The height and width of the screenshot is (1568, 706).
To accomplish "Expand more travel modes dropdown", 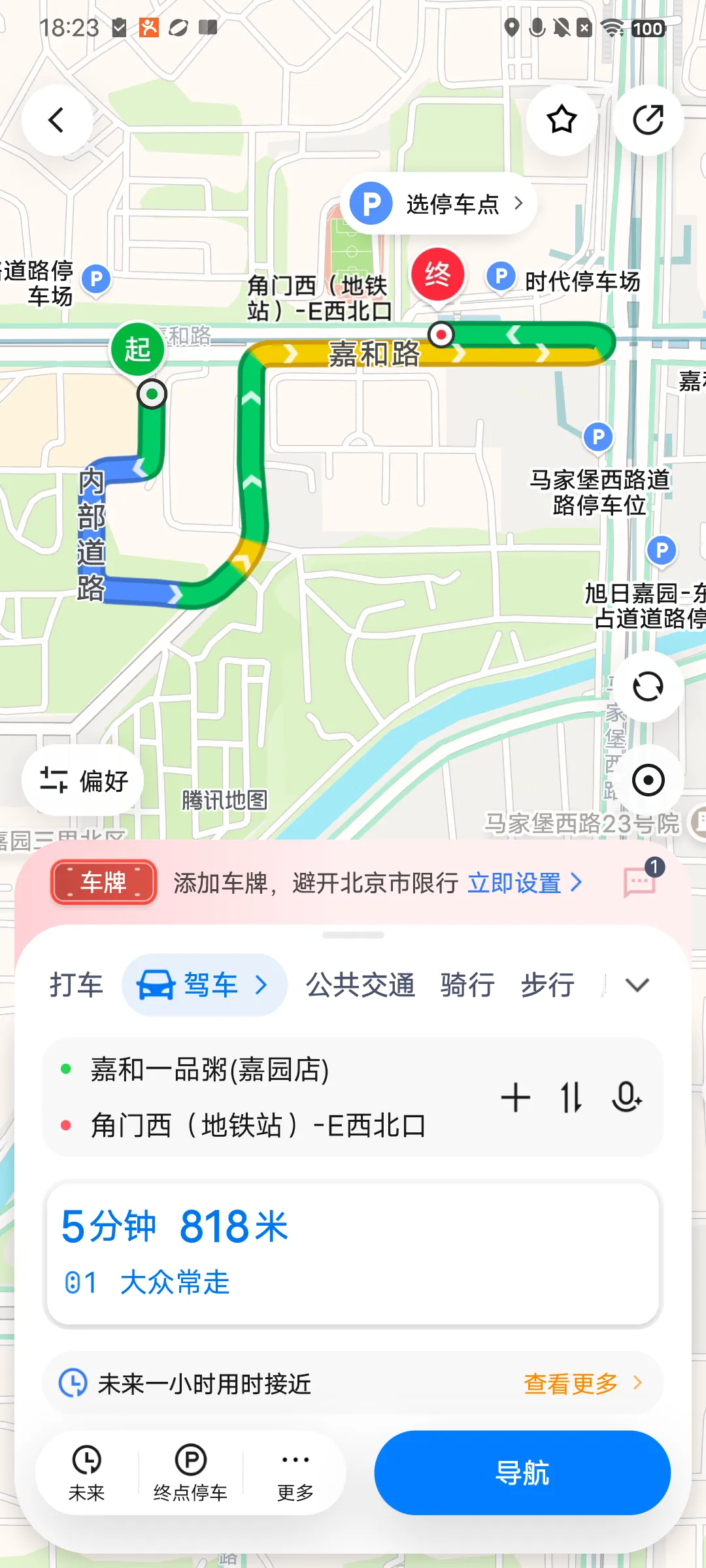I will pyautogui.click(x=637, y=985).
